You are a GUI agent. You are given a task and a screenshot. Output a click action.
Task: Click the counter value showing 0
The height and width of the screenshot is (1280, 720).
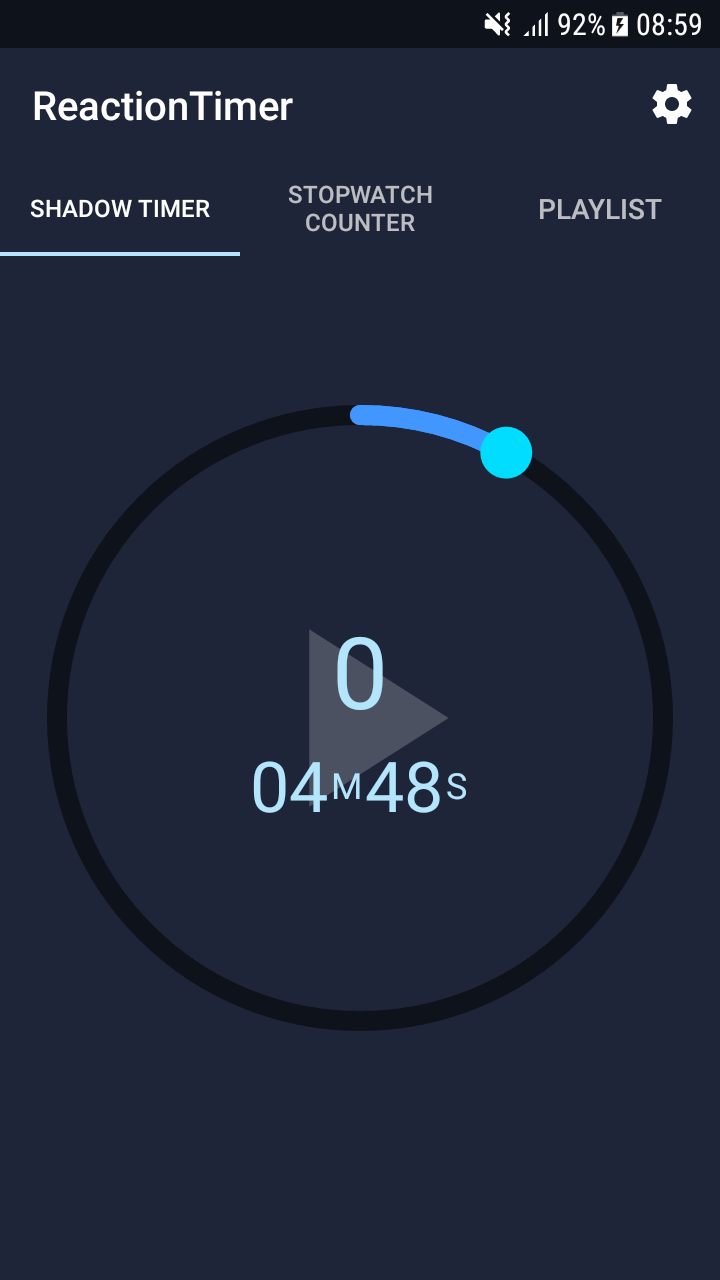tap(360, 672)
